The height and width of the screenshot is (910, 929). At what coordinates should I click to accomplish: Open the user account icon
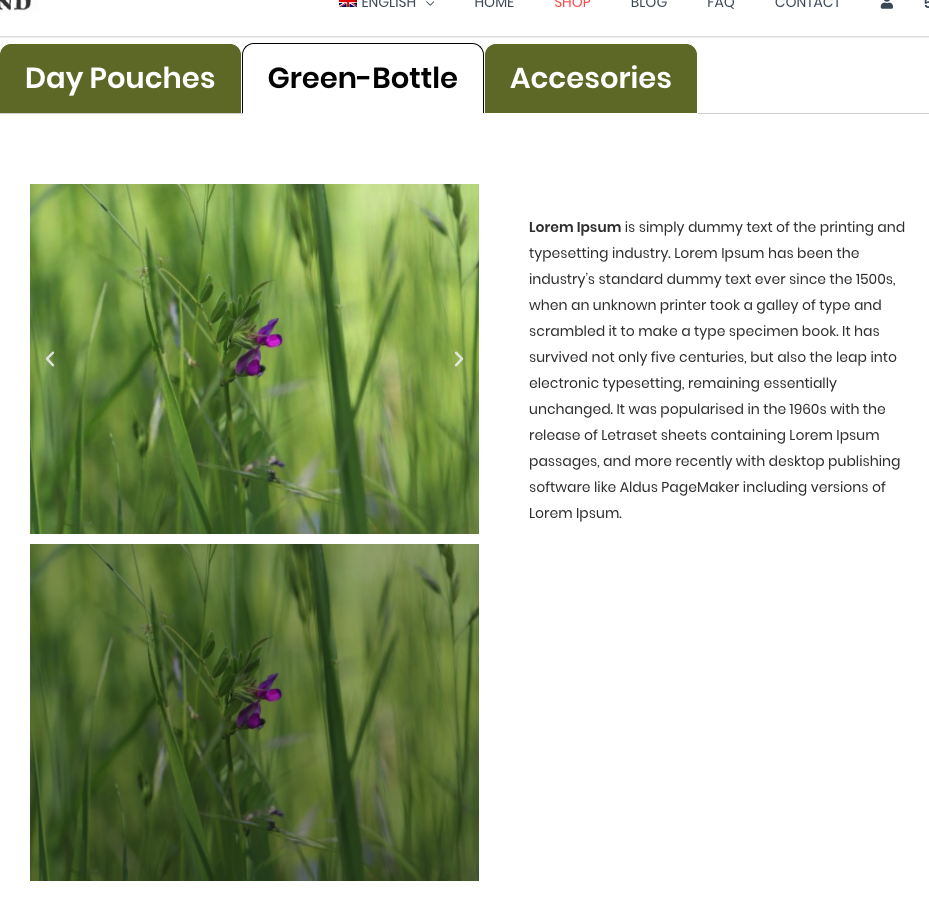(886, 5)
